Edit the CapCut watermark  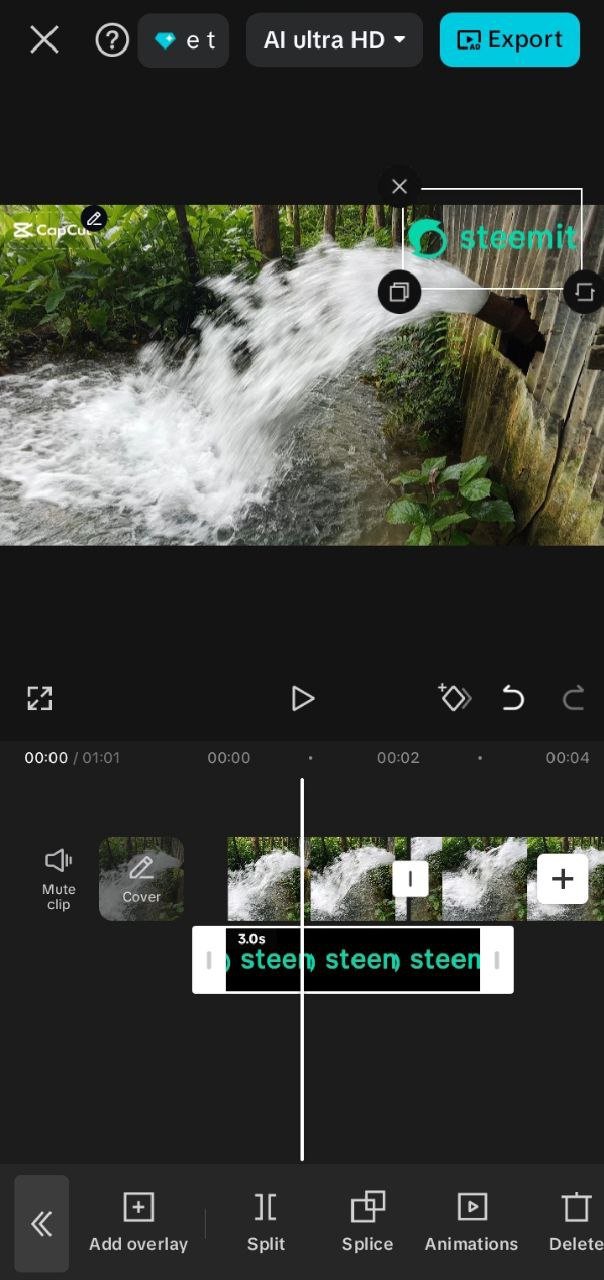point(94,218)
